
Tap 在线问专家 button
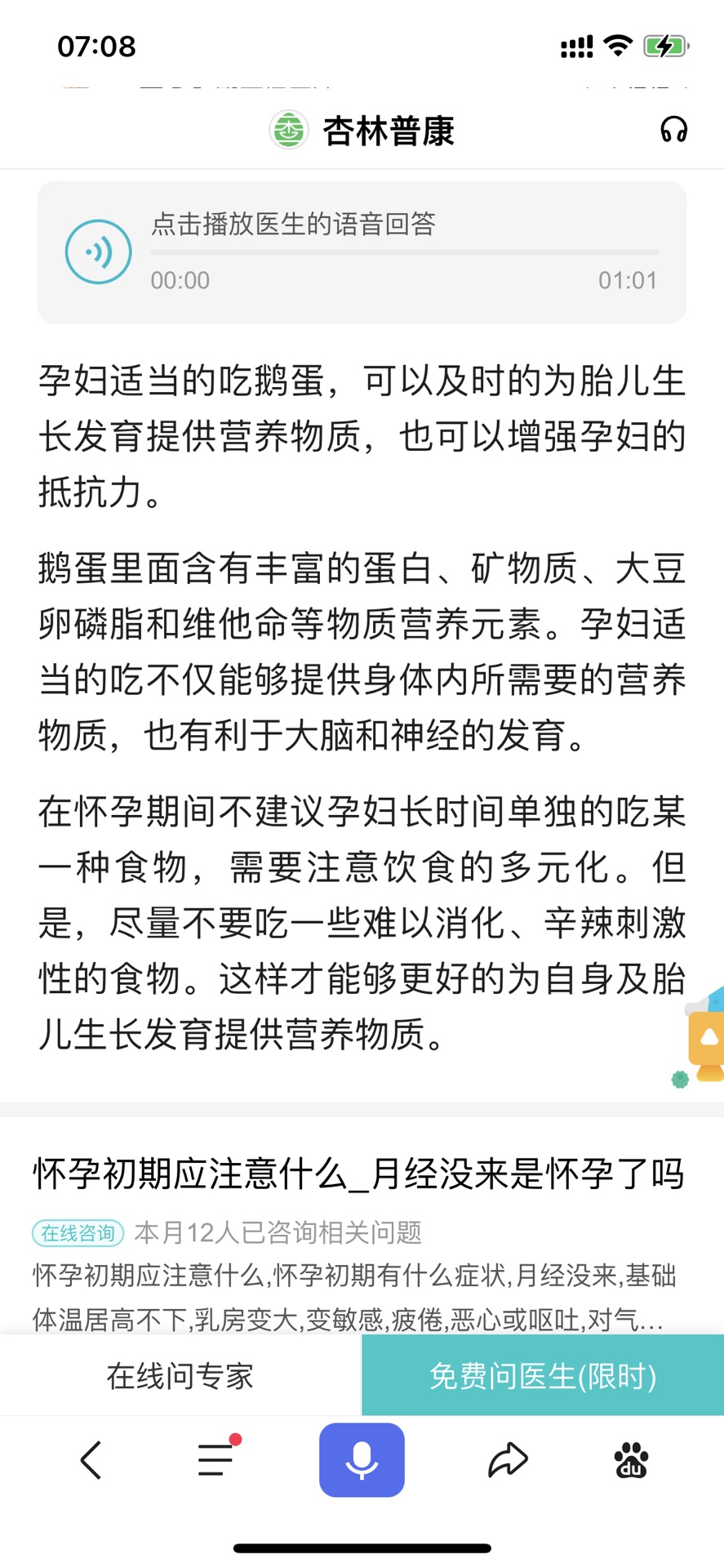pos(180,1376)
